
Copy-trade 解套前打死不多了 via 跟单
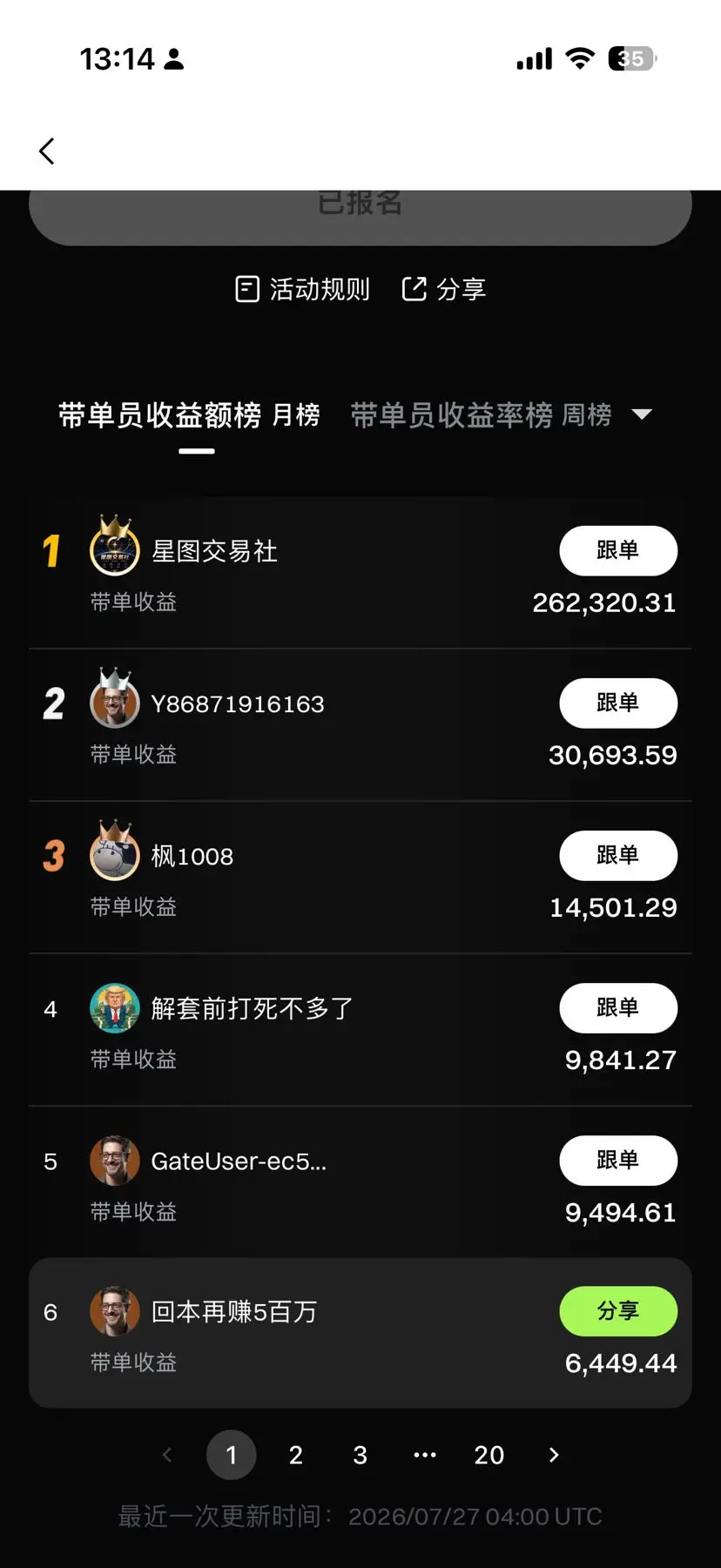618,1007
